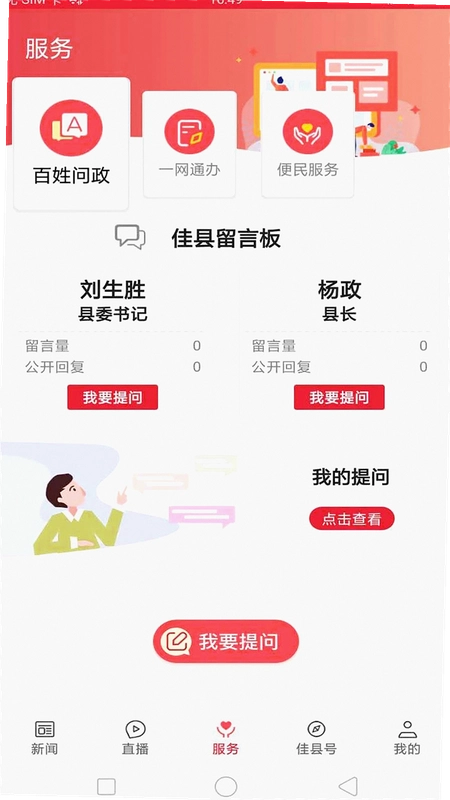Tap the system back triangle
This screenshot has width=450, height=800.
point(348,786)
